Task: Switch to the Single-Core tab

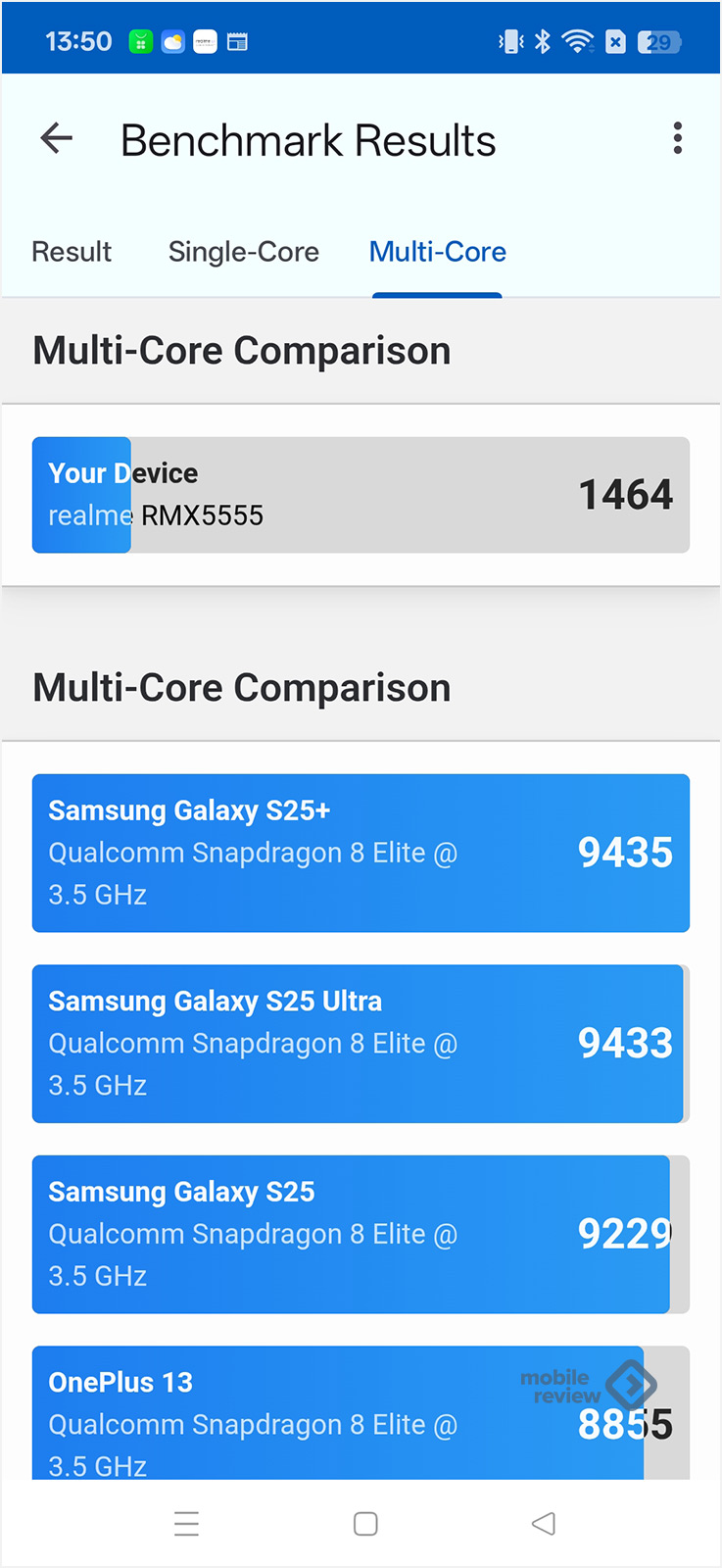Action: click(x=243, y=252)
